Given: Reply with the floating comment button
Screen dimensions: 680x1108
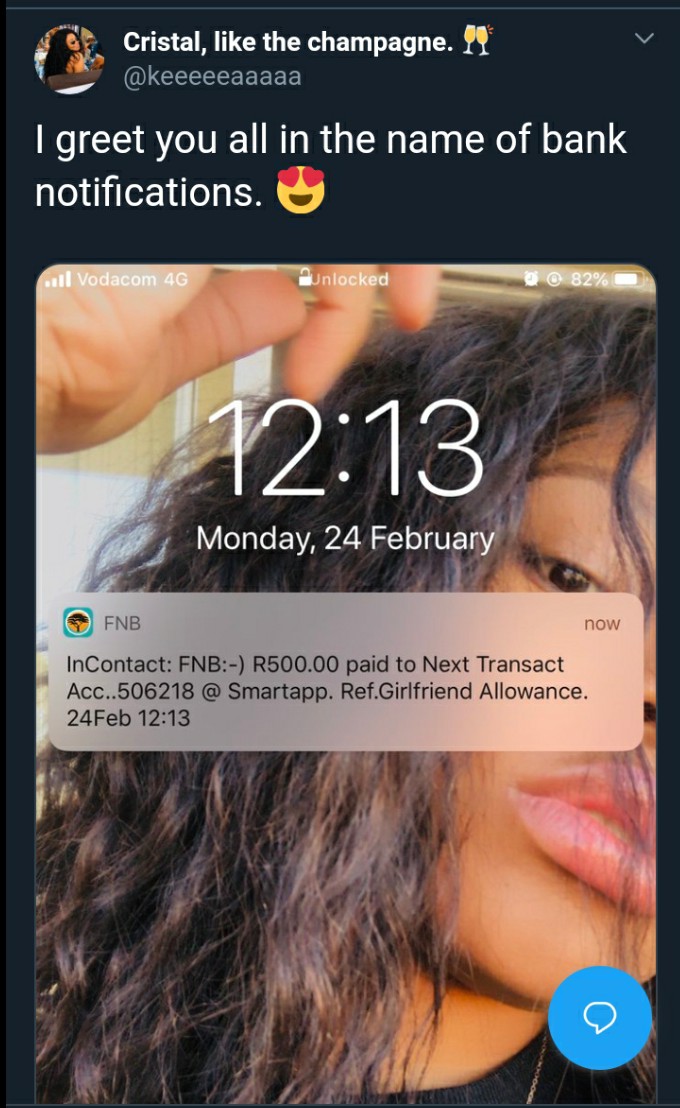Looking at the screenshot, I should 599,1018.
